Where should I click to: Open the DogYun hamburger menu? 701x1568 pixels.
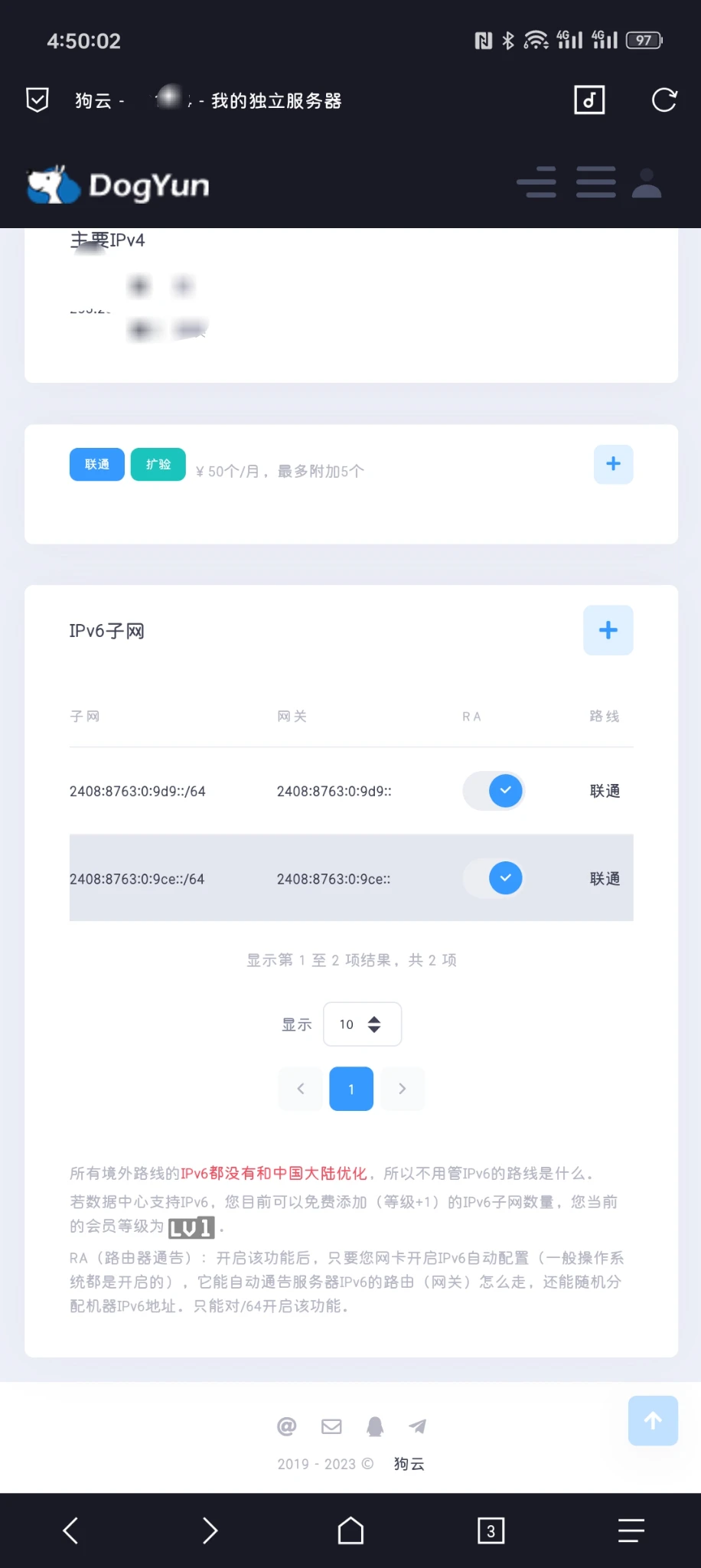tap(595, 183)
